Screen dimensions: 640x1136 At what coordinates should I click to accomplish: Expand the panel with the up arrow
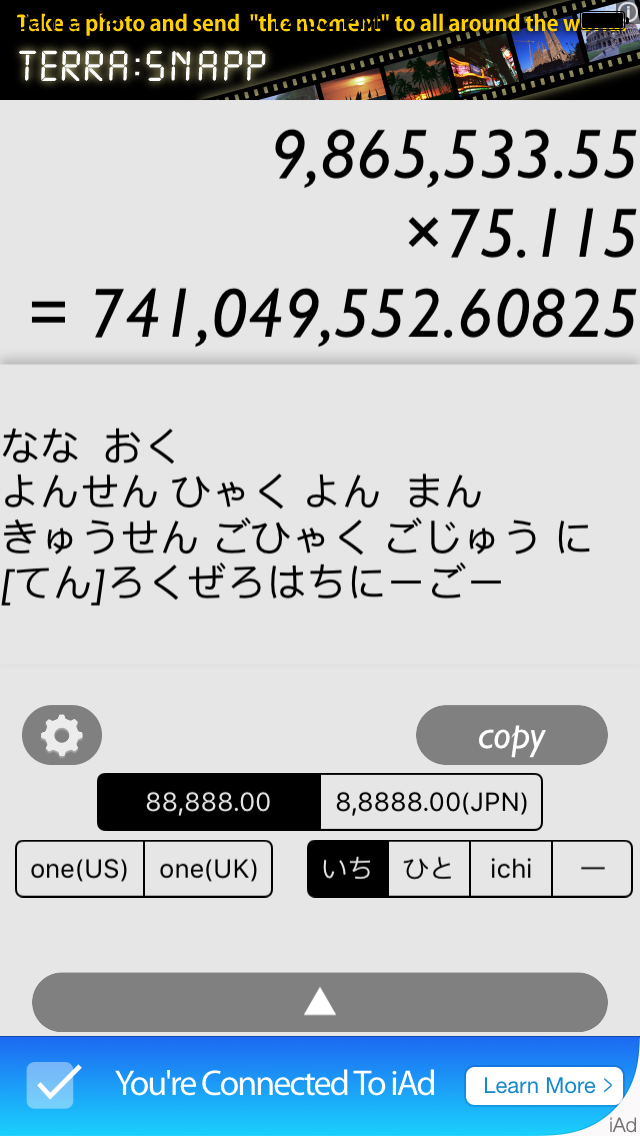(x=320, y=1001)
